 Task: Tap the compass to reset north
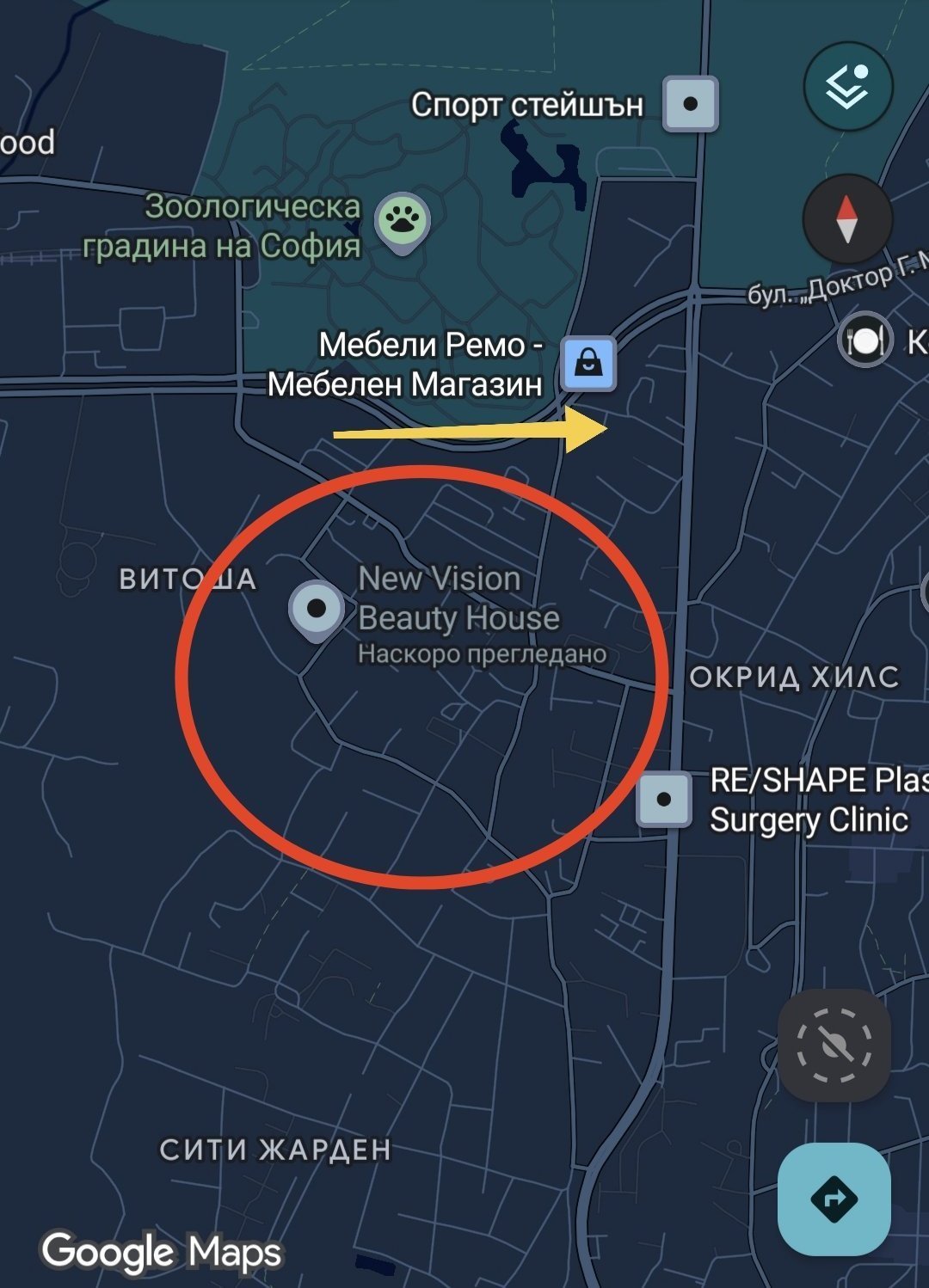[x=847, y=219]
